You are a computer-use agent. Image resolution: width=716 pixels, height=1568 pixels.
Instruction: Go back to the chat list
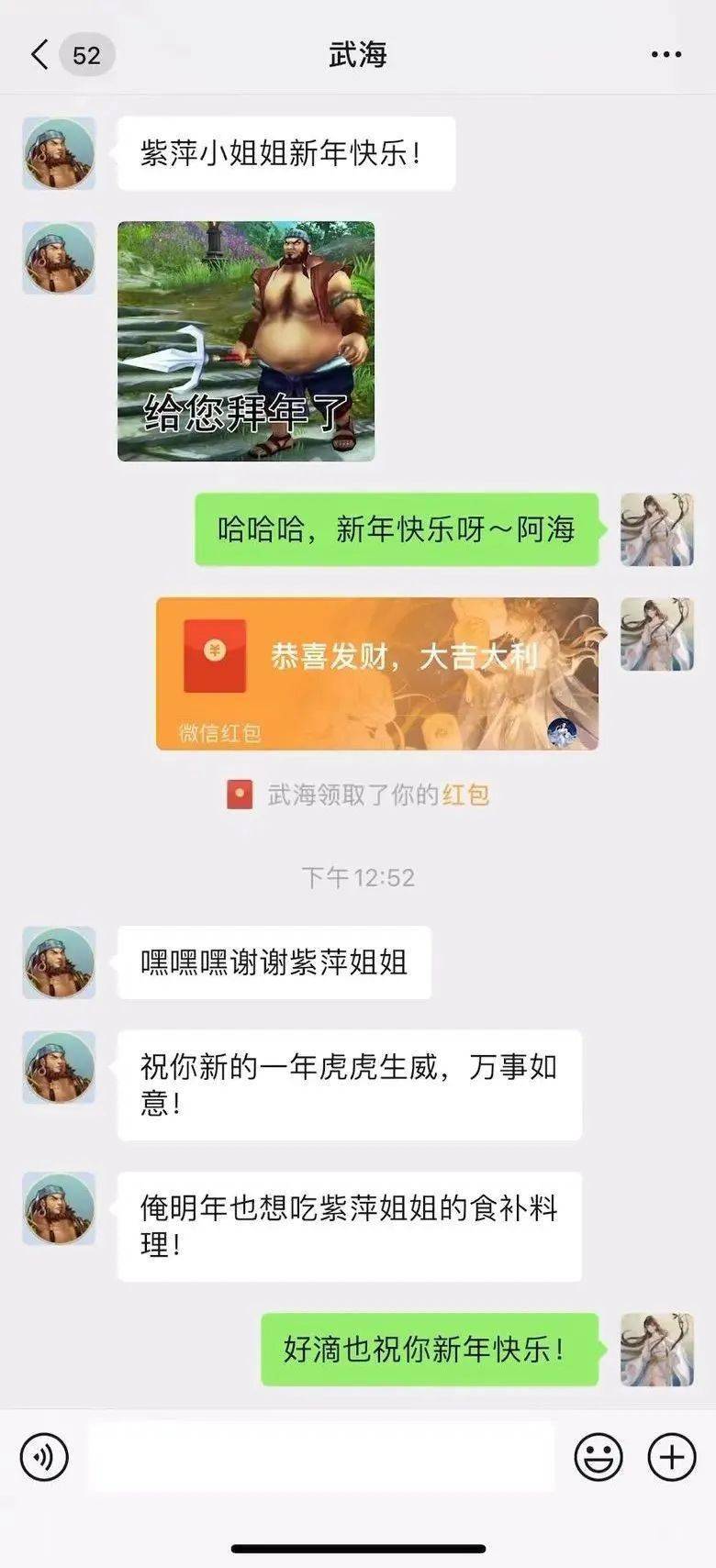[39, 55]
